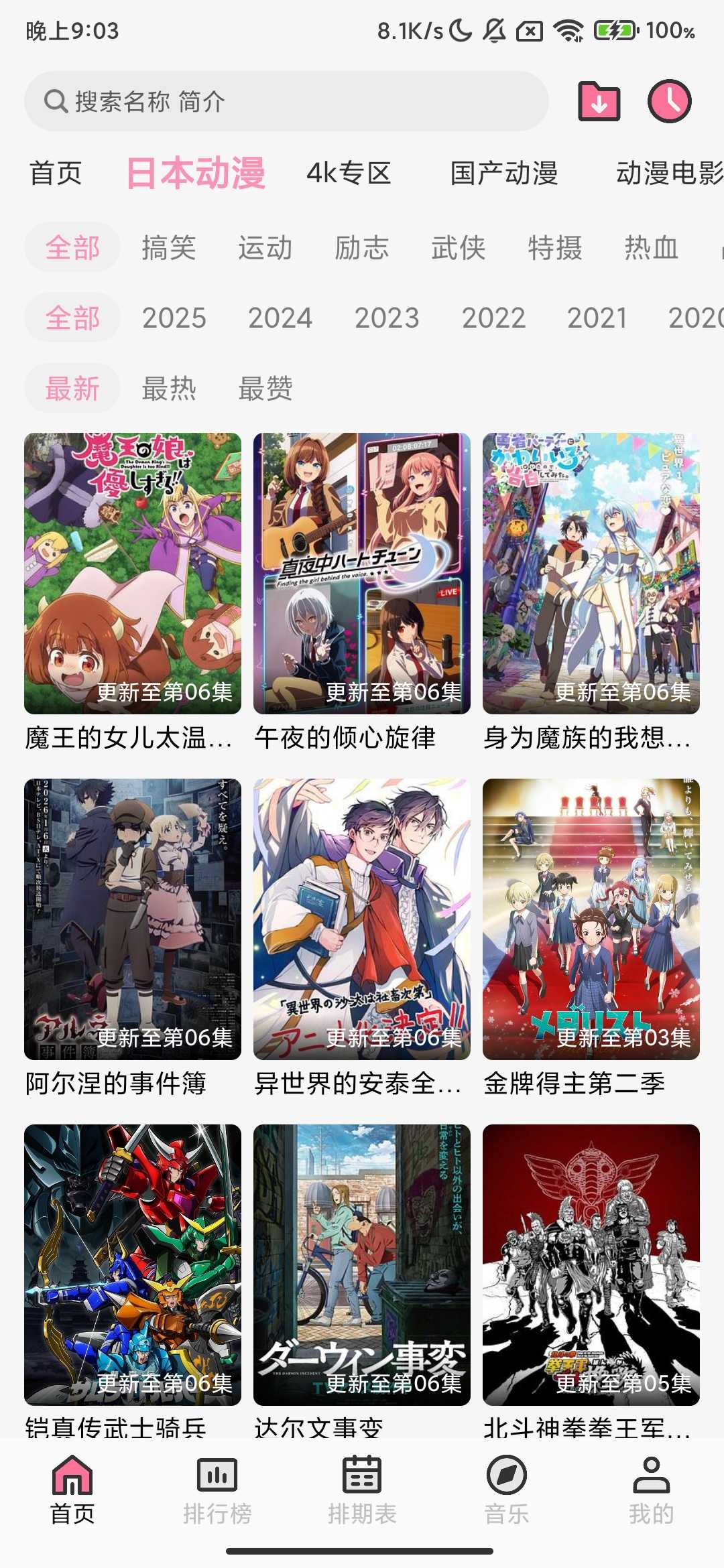The image size is (724, 1568).
Task: Sort the list by 最热
Action: pos(169,388)
